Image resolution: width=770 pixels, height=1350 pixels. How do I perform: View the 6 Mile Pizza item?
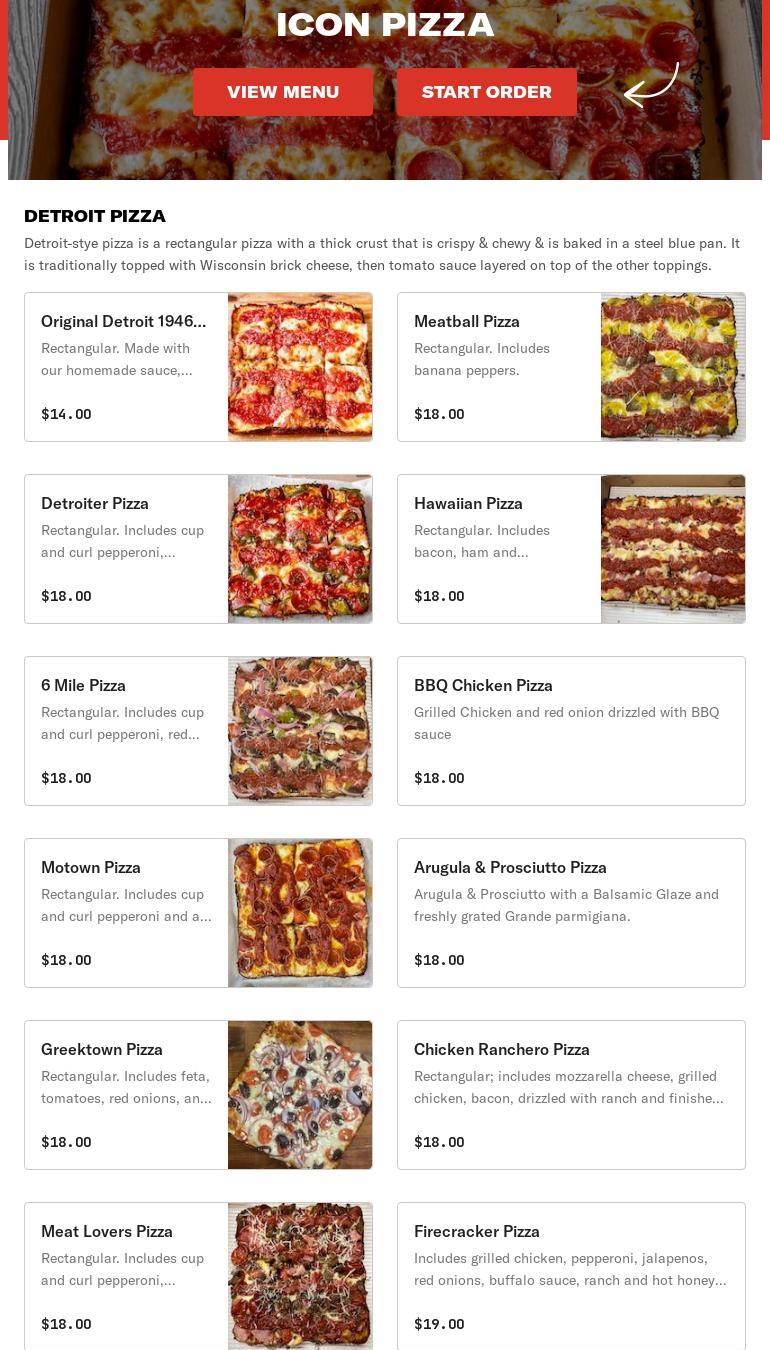[x=198, y=731]
